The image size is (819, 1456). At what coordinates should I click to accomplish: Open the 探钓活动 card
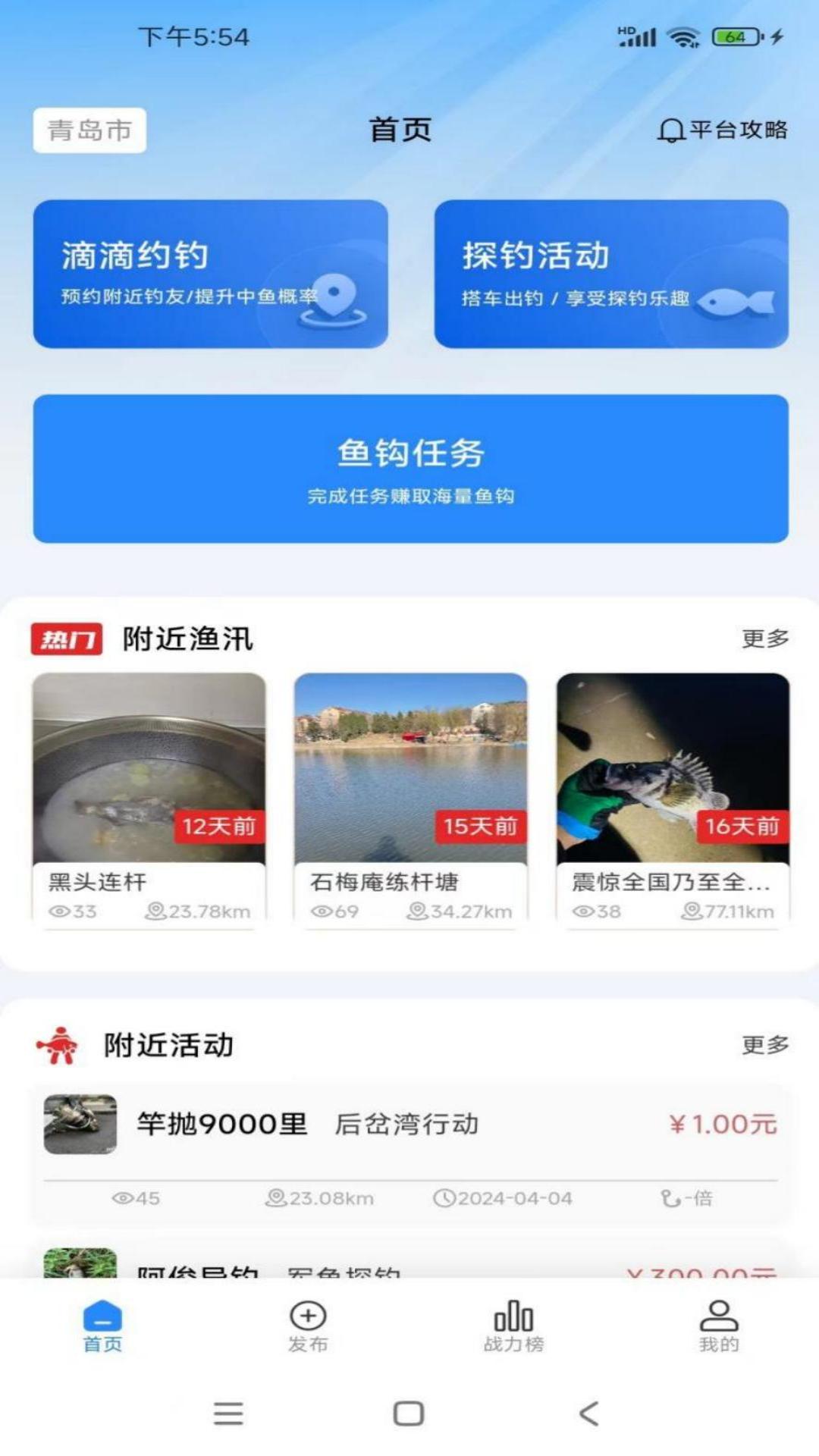(611, 274)
